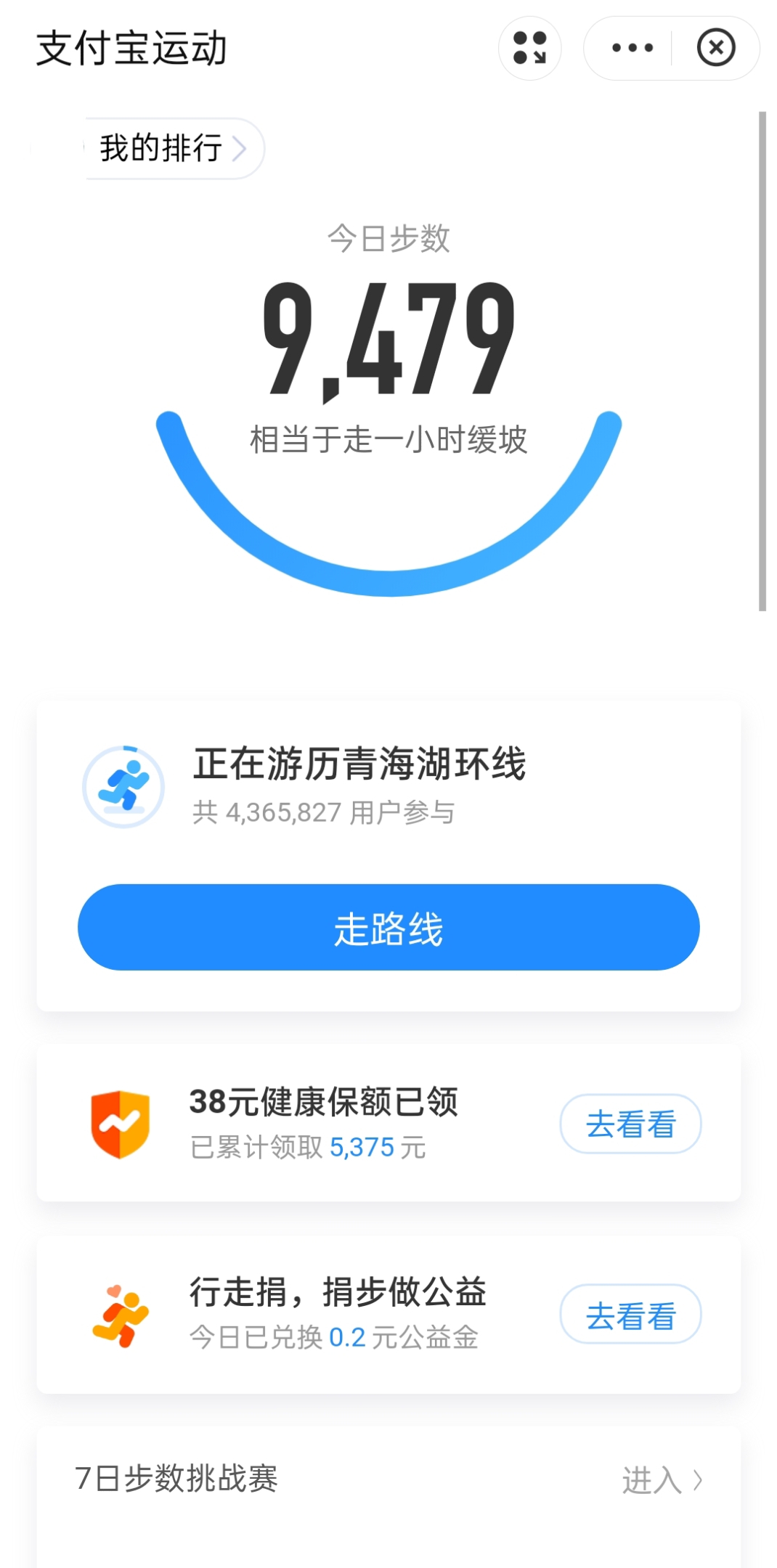The height and width of the screenshot is (1568, 777).
Task: Open the 正在游历青海湖环线 route card
Action: pos(388,786)
